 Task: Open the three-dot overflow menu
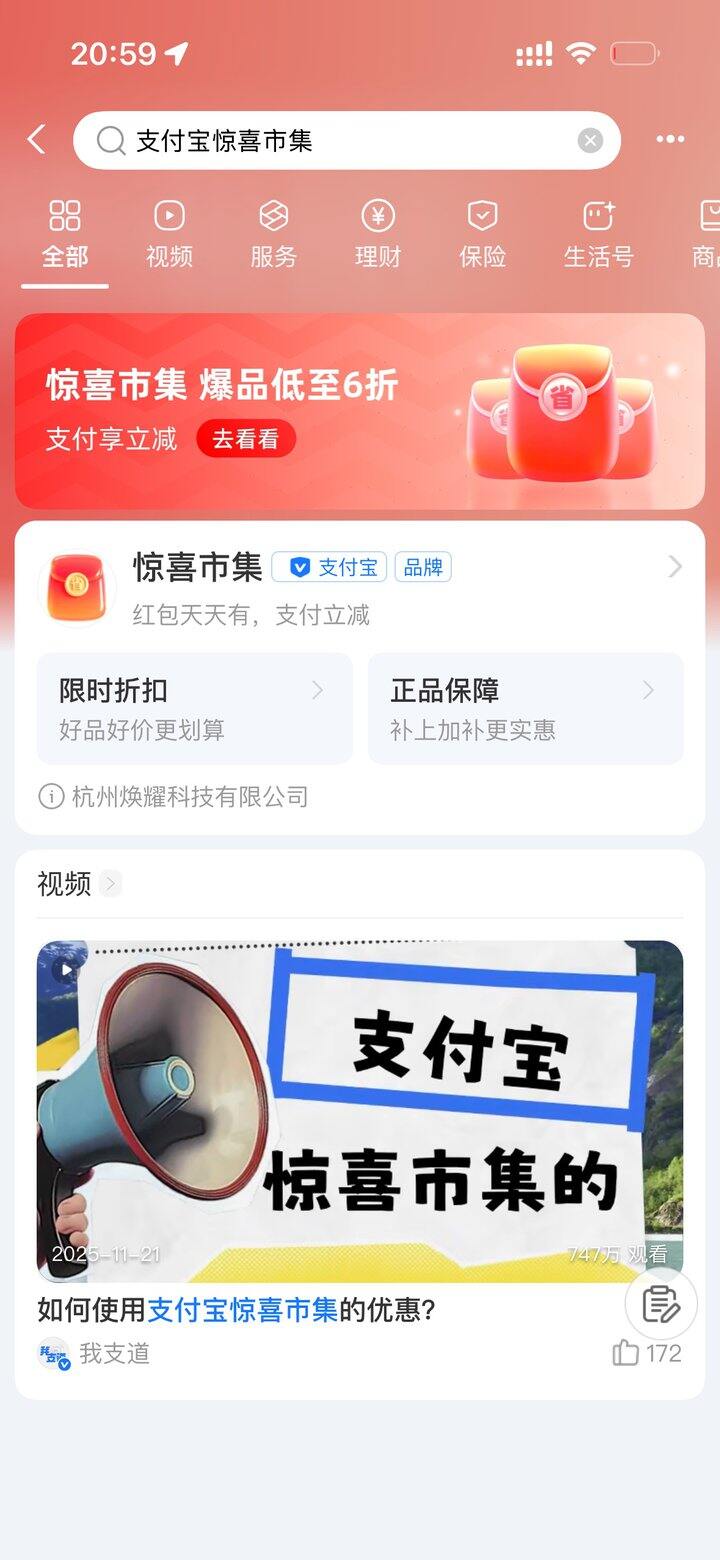pos(670,140)
